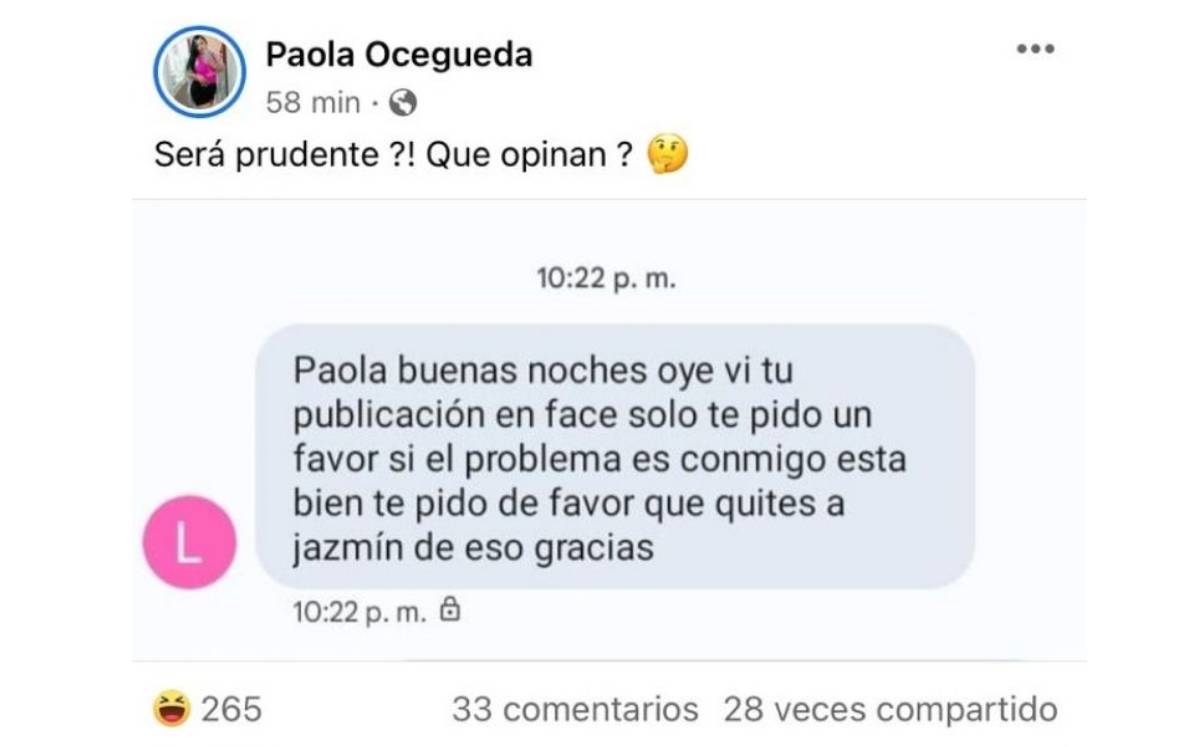
Task: Open the 33 comentarios section
Action: point(574,709)
